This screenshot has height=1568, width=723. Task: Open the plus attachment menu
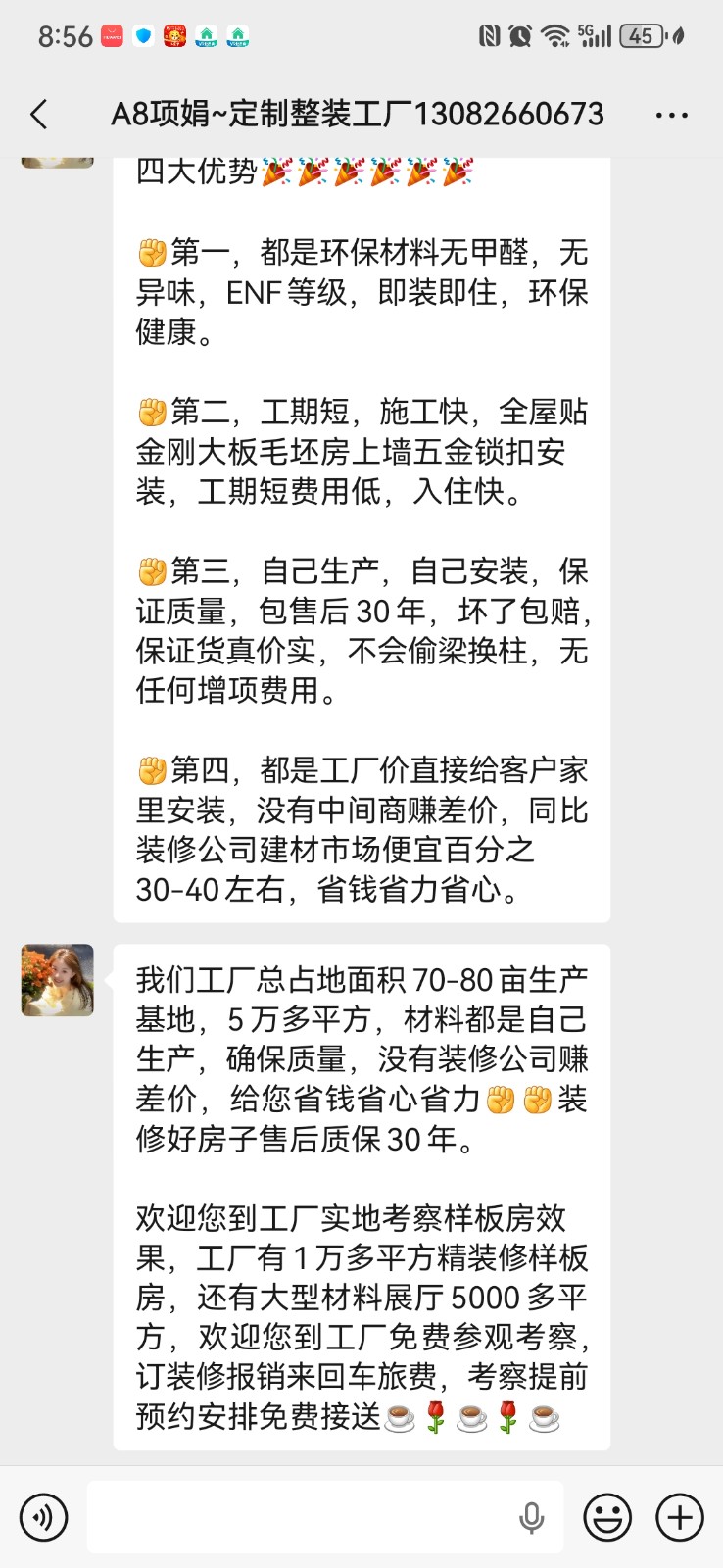[x=680, y=1517]
